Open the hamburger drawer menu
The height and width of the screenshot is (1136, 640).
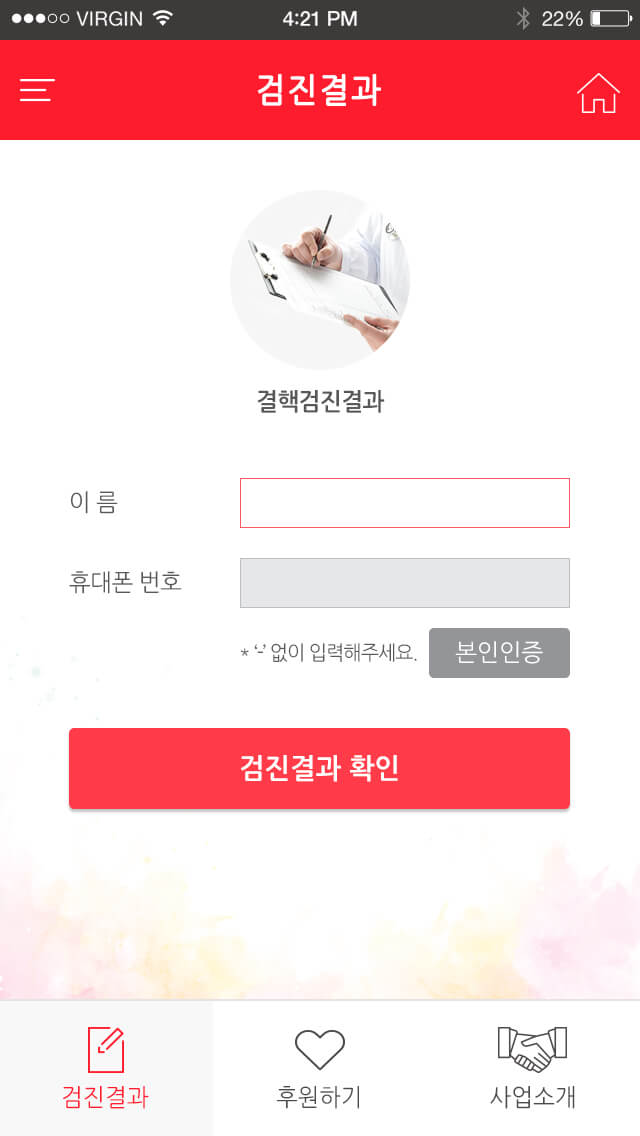pos(37,91)
